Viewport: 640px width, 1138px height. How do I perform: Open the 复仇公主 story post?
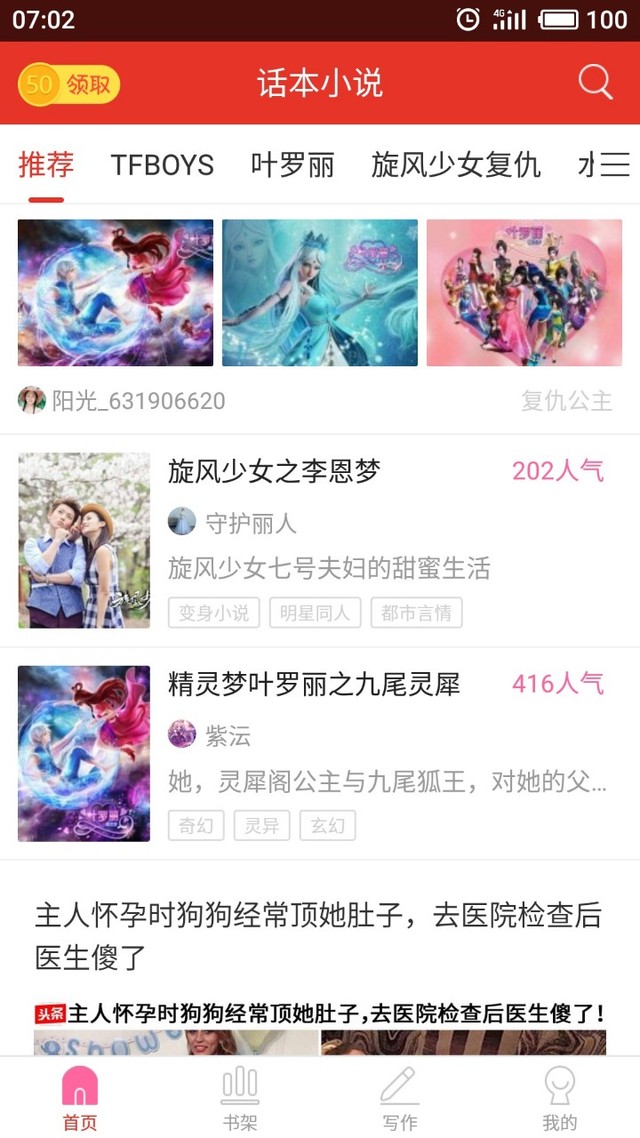click(566, 401)
